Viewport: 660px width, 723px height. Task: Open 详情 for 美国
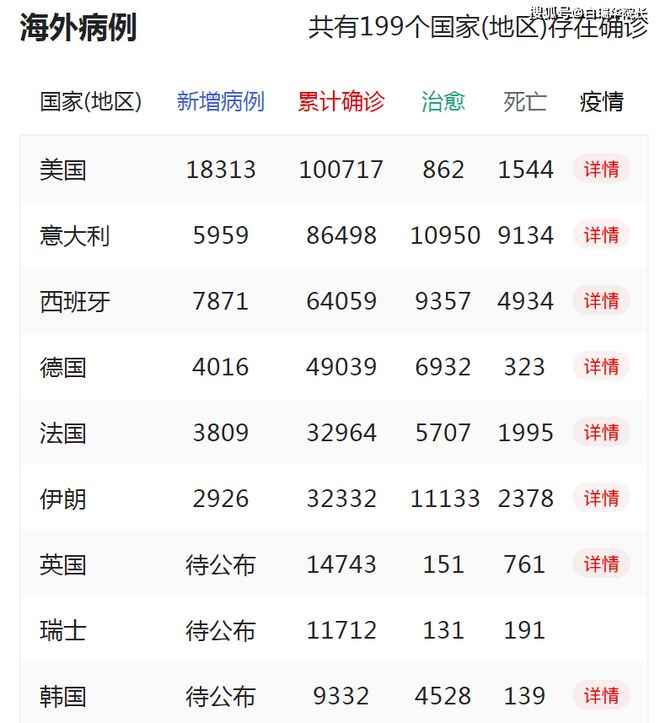point(601,169)
